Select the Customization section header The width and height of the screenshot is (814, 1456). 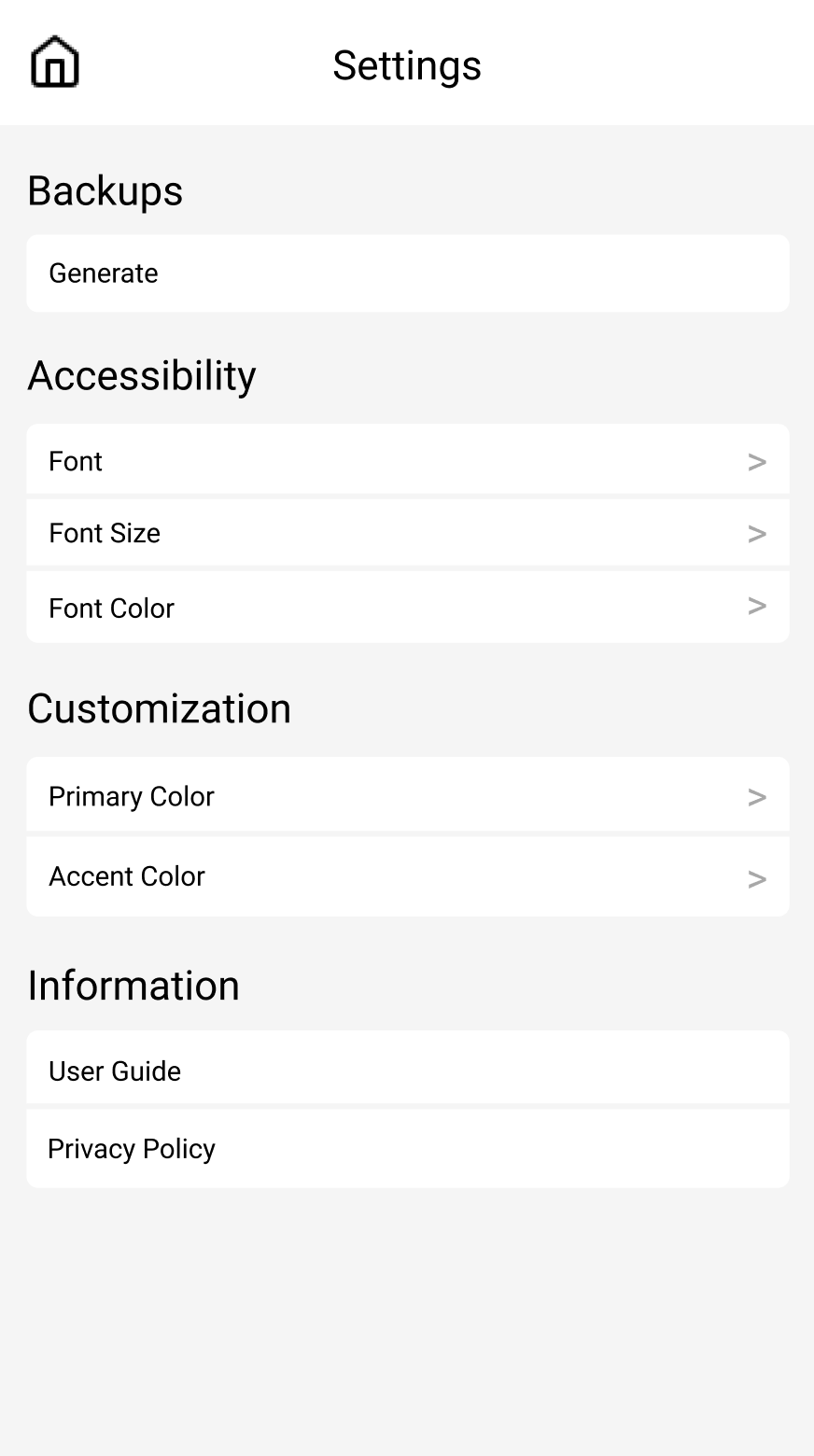159,708
